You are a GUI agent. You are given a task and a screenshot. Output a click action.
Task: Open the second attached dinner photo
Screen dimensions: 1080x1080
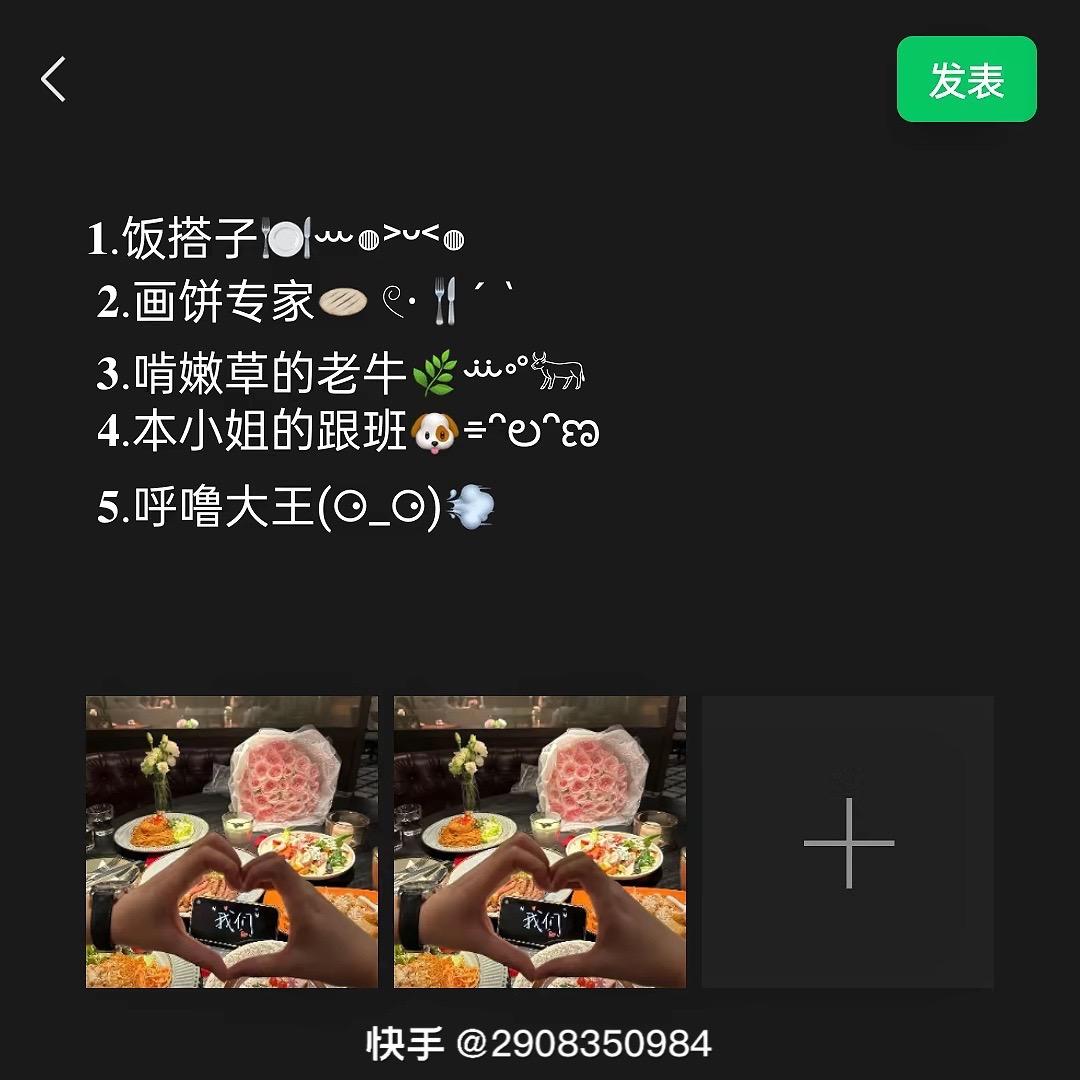540,842
